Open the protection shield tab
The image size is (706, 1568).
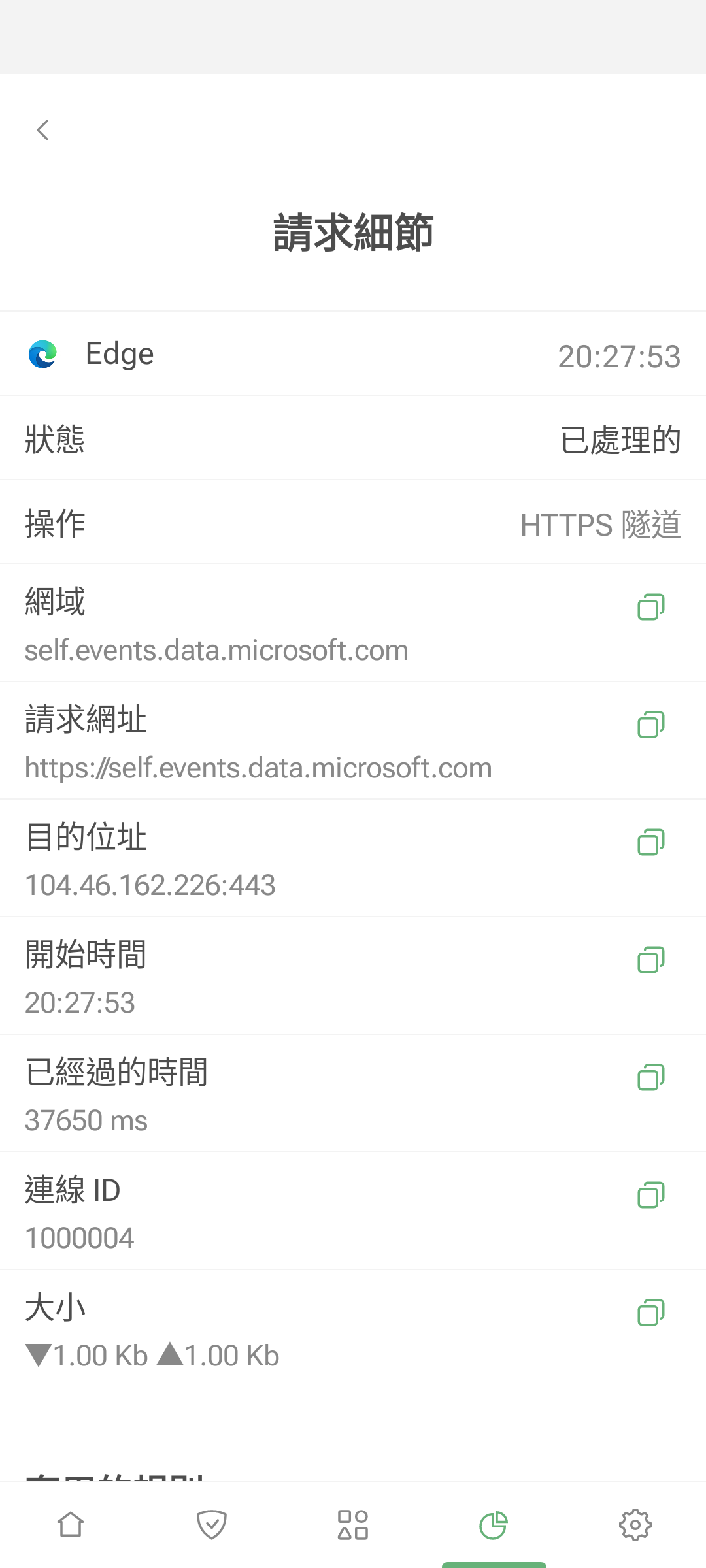tap(212, 1526)
